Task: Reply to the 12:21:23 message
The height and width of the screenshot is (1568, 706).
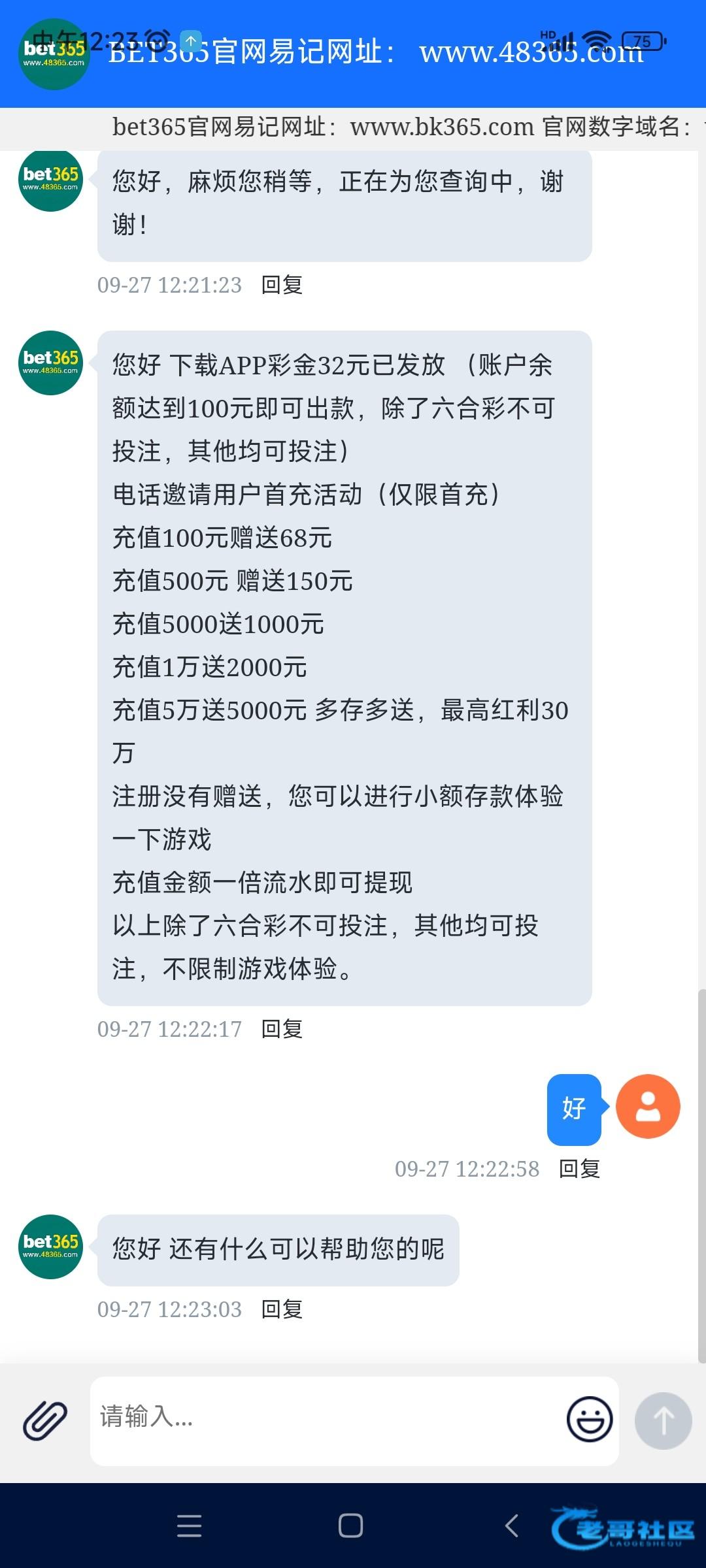Action: [282, 285]
